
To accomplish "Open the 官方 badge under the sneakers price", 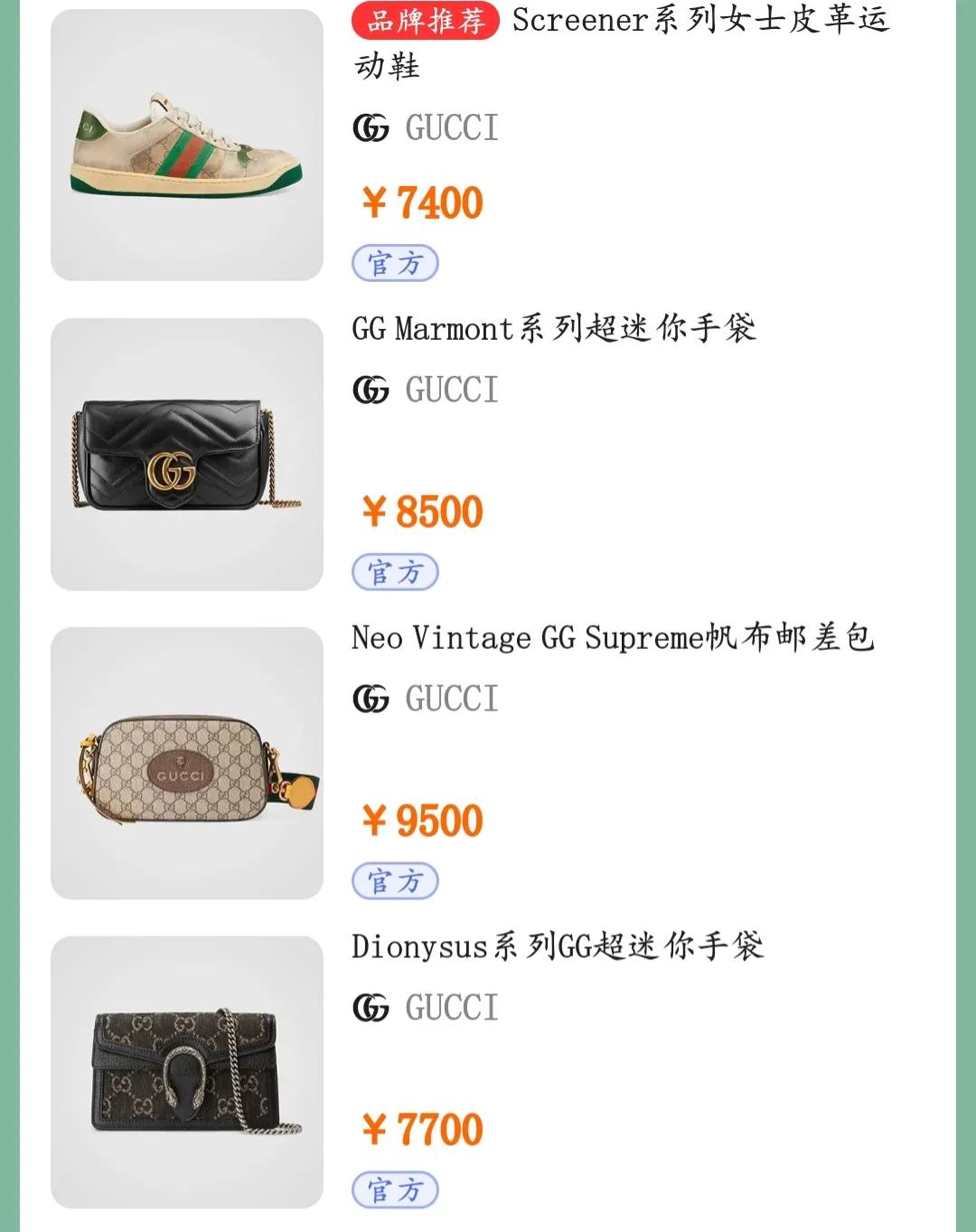I will (x=396, y=262).
